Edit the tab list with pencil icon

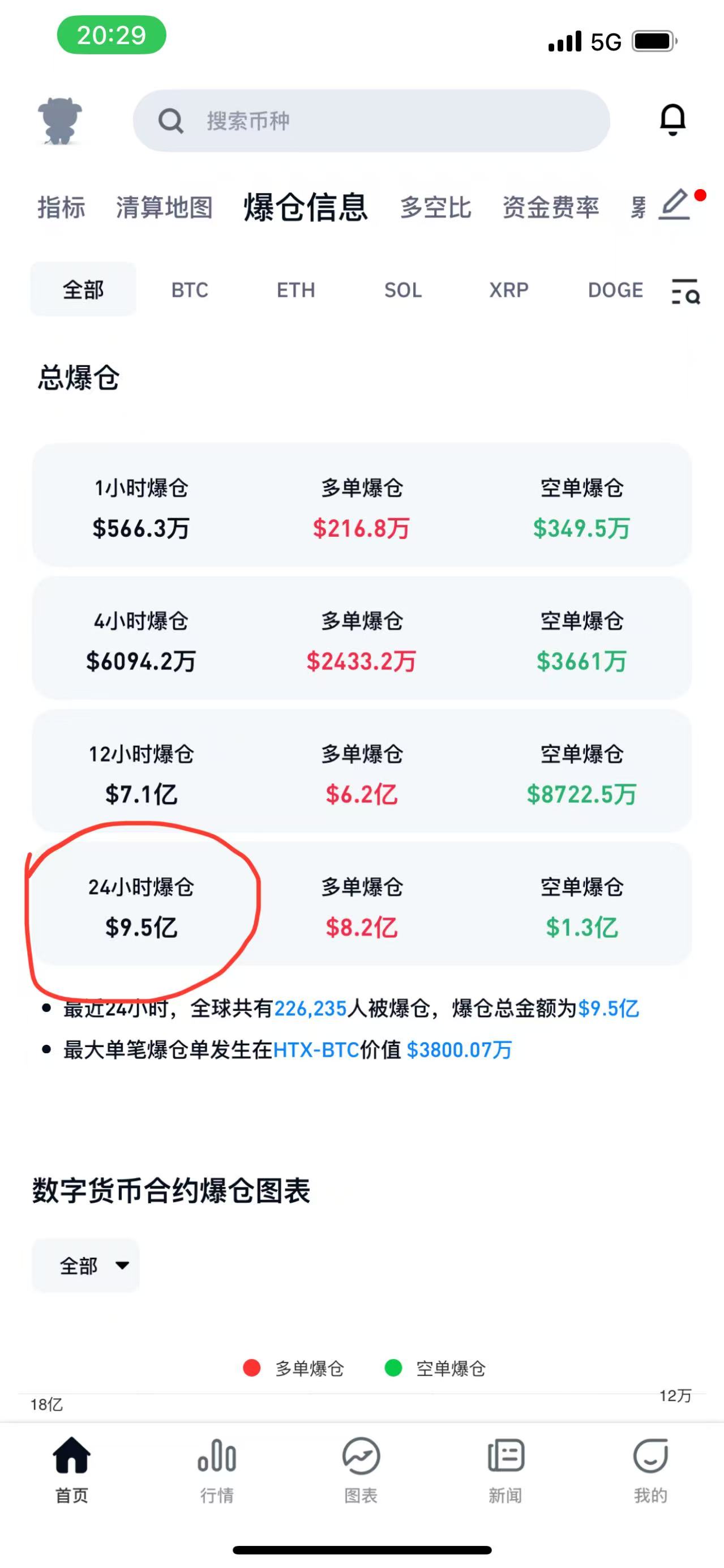[675, 205]
